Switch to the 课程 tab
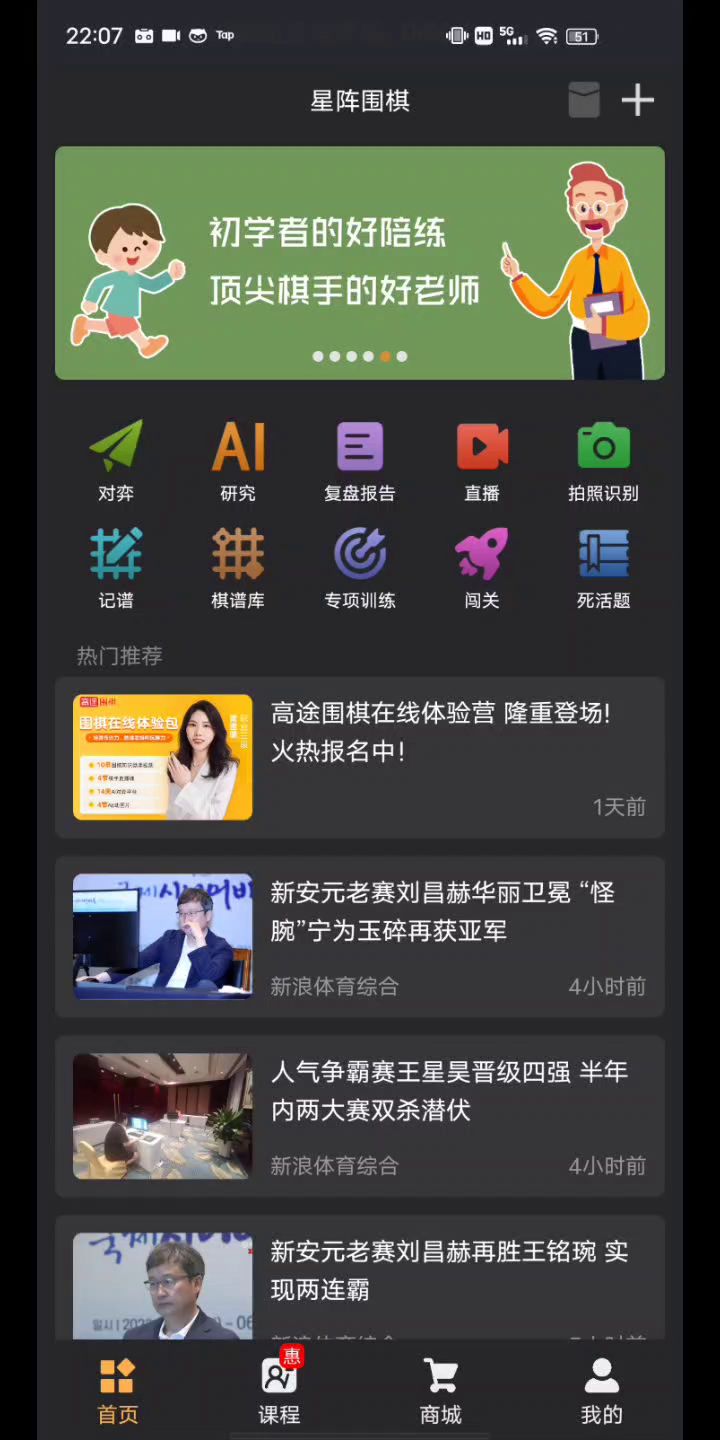Screen dimensions: 720x1440 coord(279,1389)
